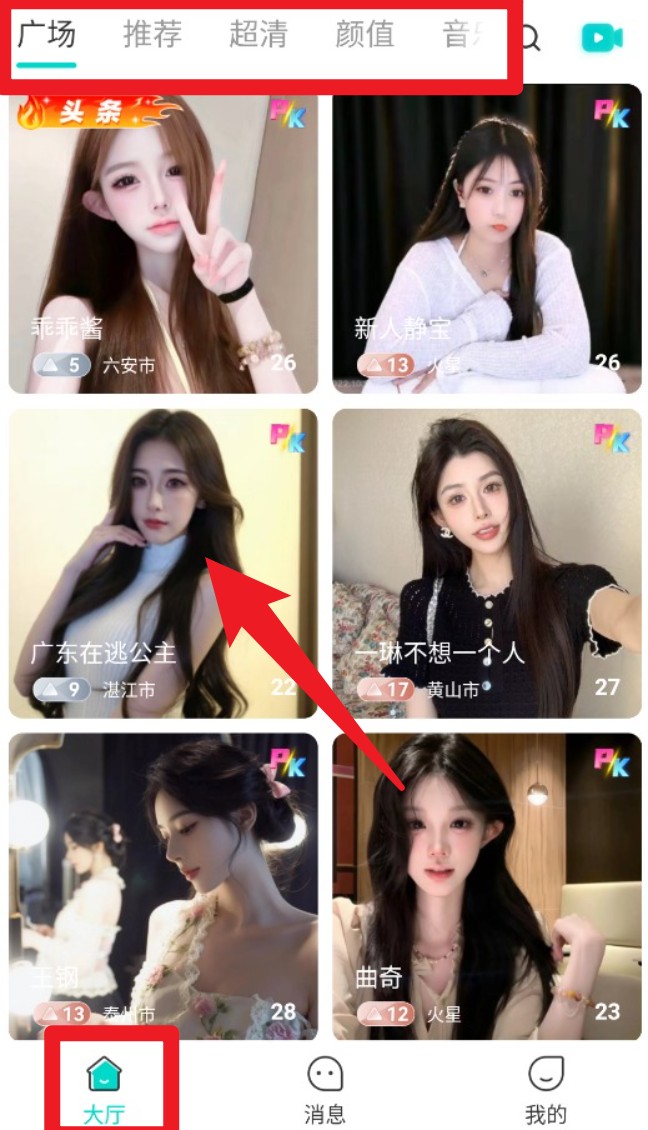Switch to the 推荐 tab

(153, 35)
